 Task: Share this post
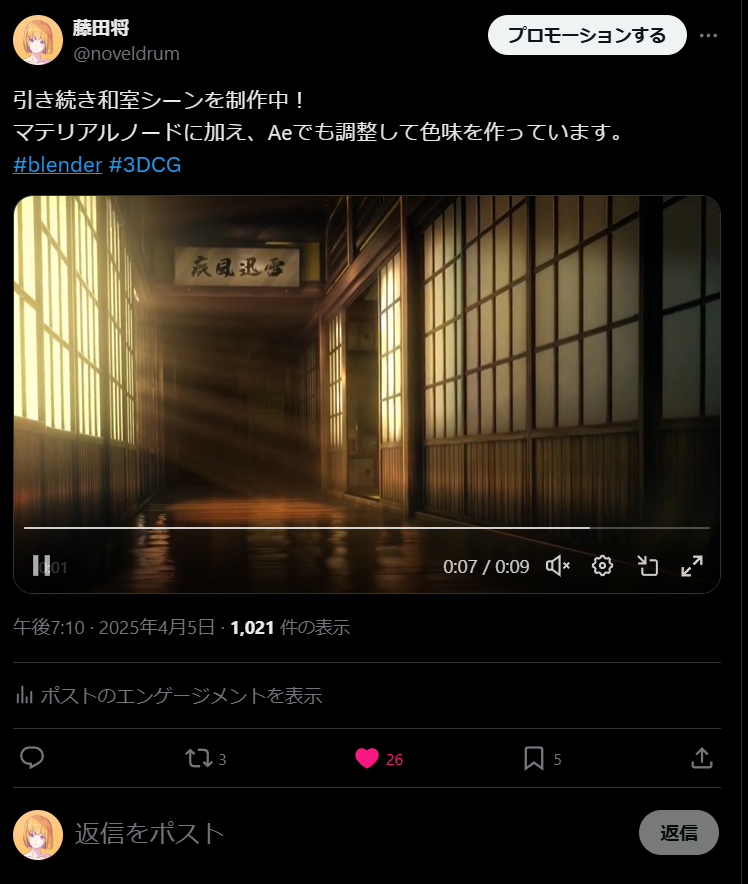point(702,758)
